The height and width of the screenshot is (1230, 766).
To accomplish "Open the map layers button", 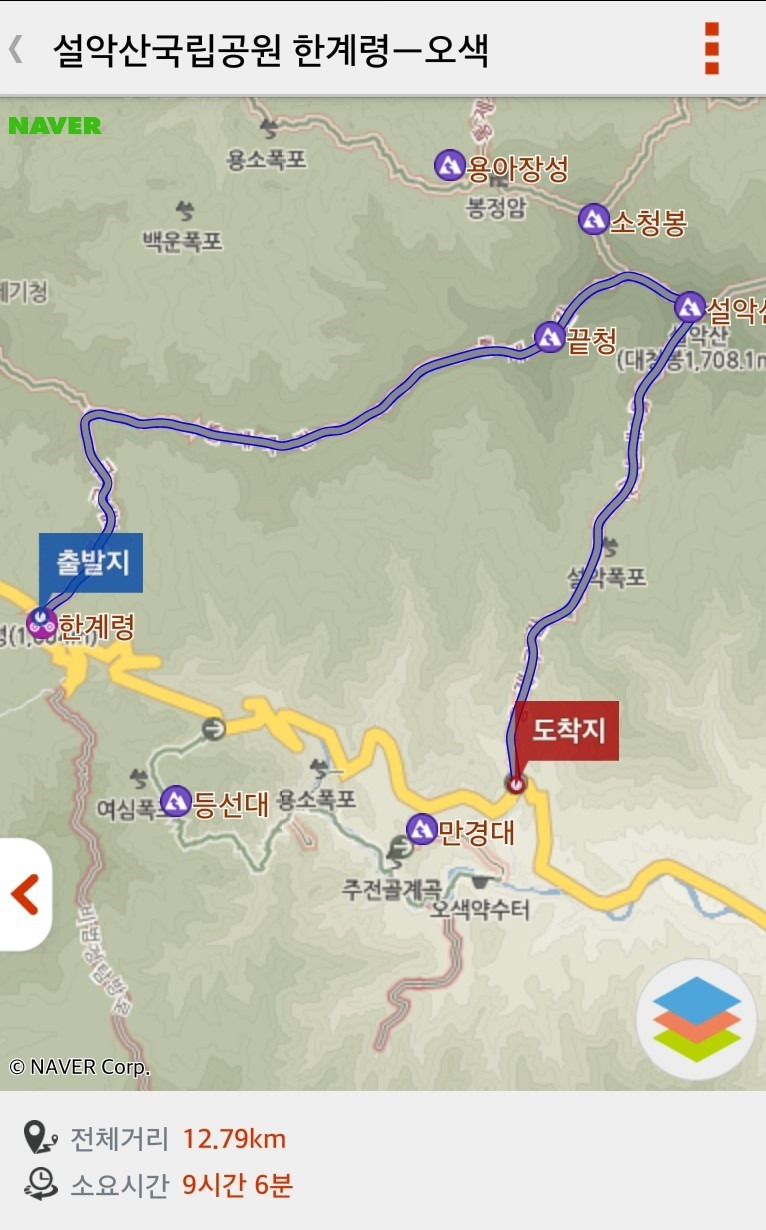I will 696,1019.
